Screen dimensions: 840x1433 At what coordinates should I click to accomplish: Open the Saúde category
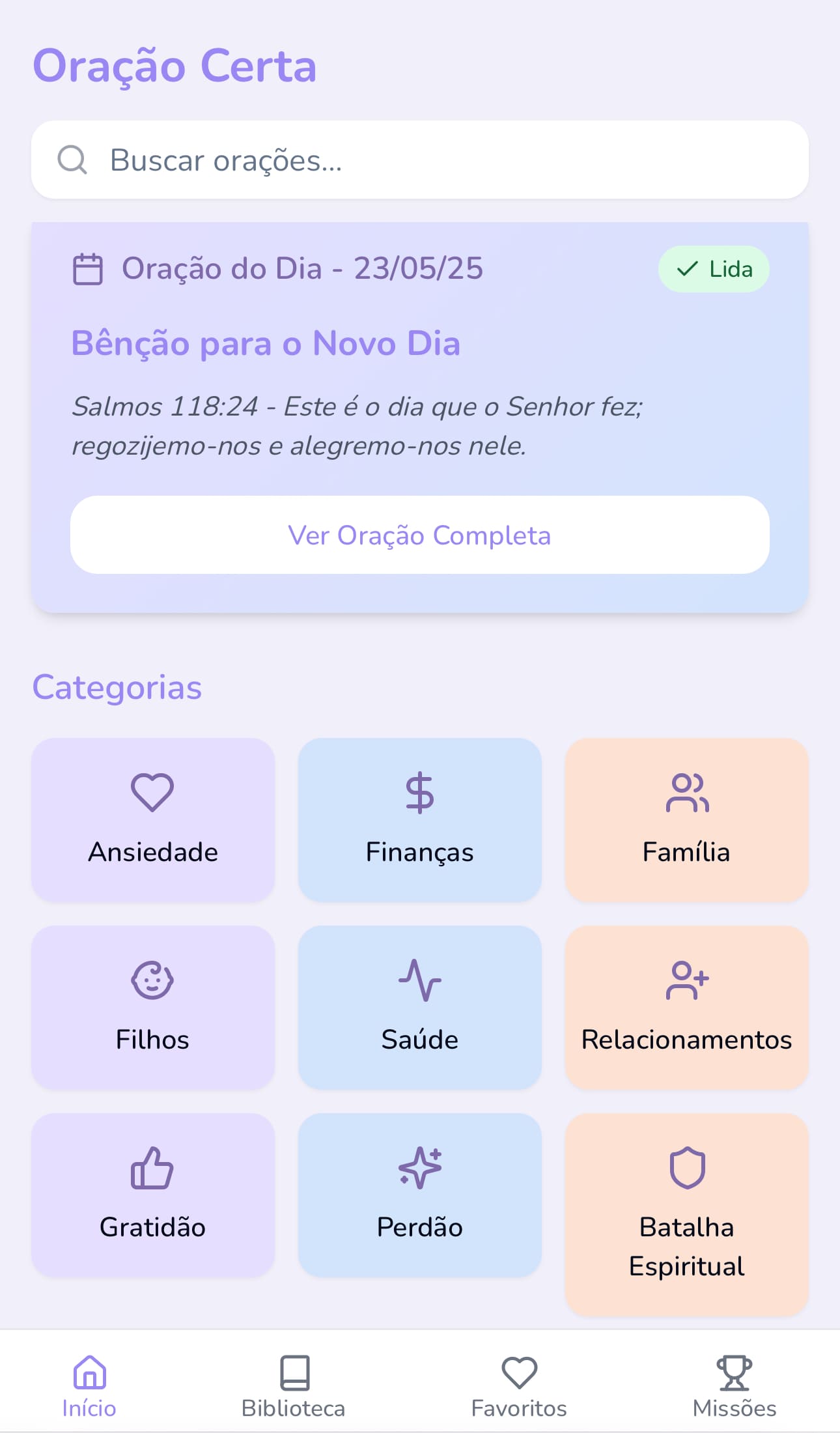coord(420,1007)
